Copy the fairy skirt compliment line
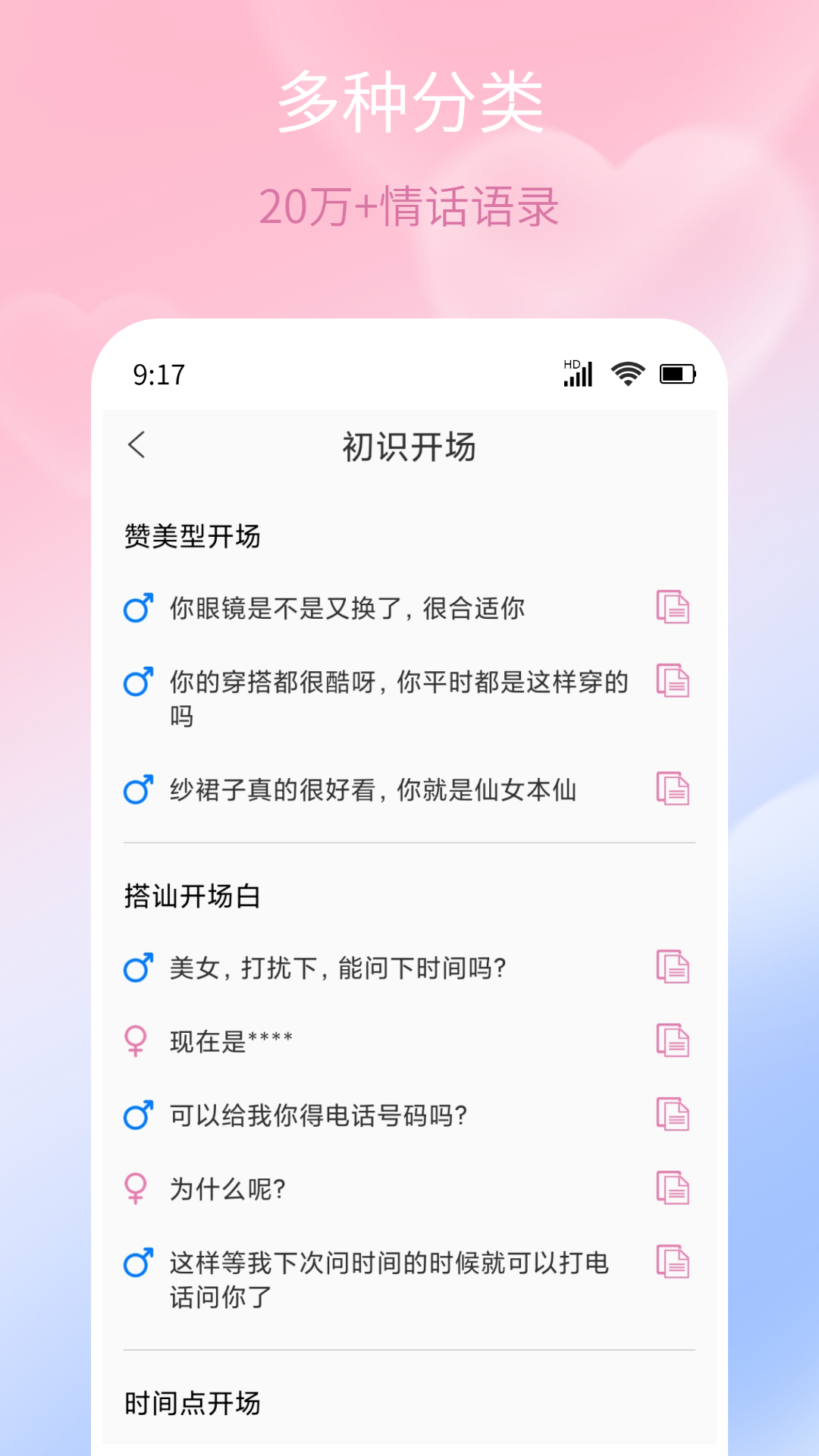The image size is (819, 1456). [672, 789]
